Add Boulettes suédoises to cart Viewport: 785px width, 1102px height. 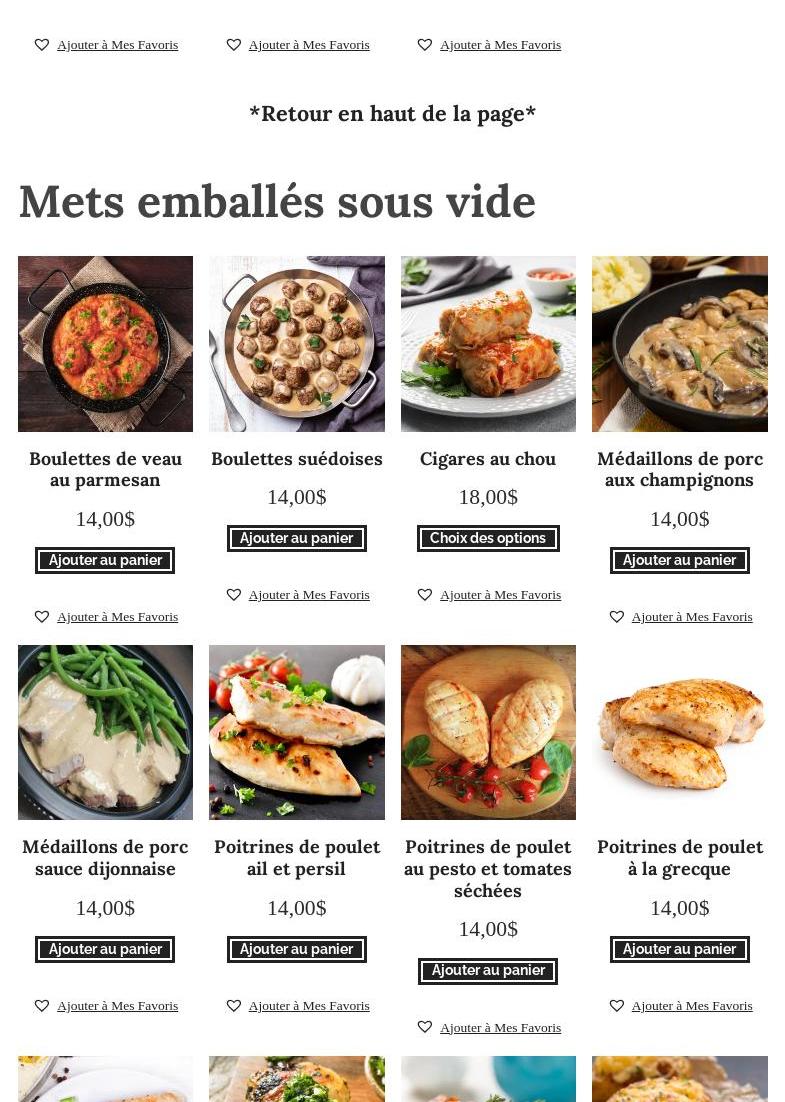point(296,538)
